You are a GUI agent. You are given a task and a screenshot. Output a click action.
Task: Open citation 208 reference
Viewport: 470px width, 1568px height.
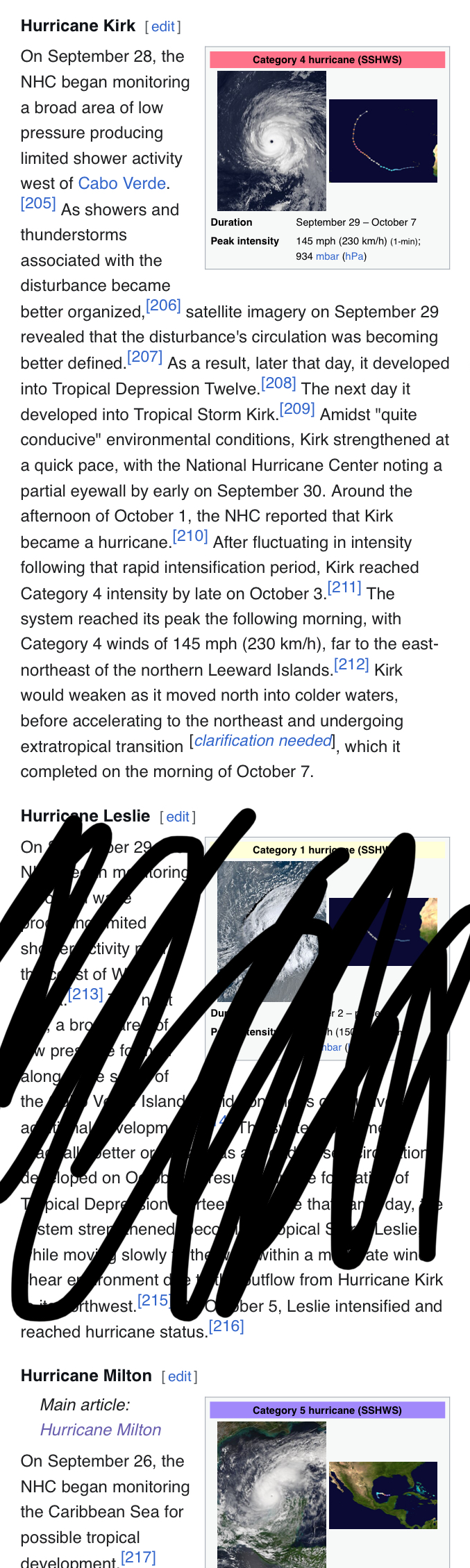coord(278,383)
